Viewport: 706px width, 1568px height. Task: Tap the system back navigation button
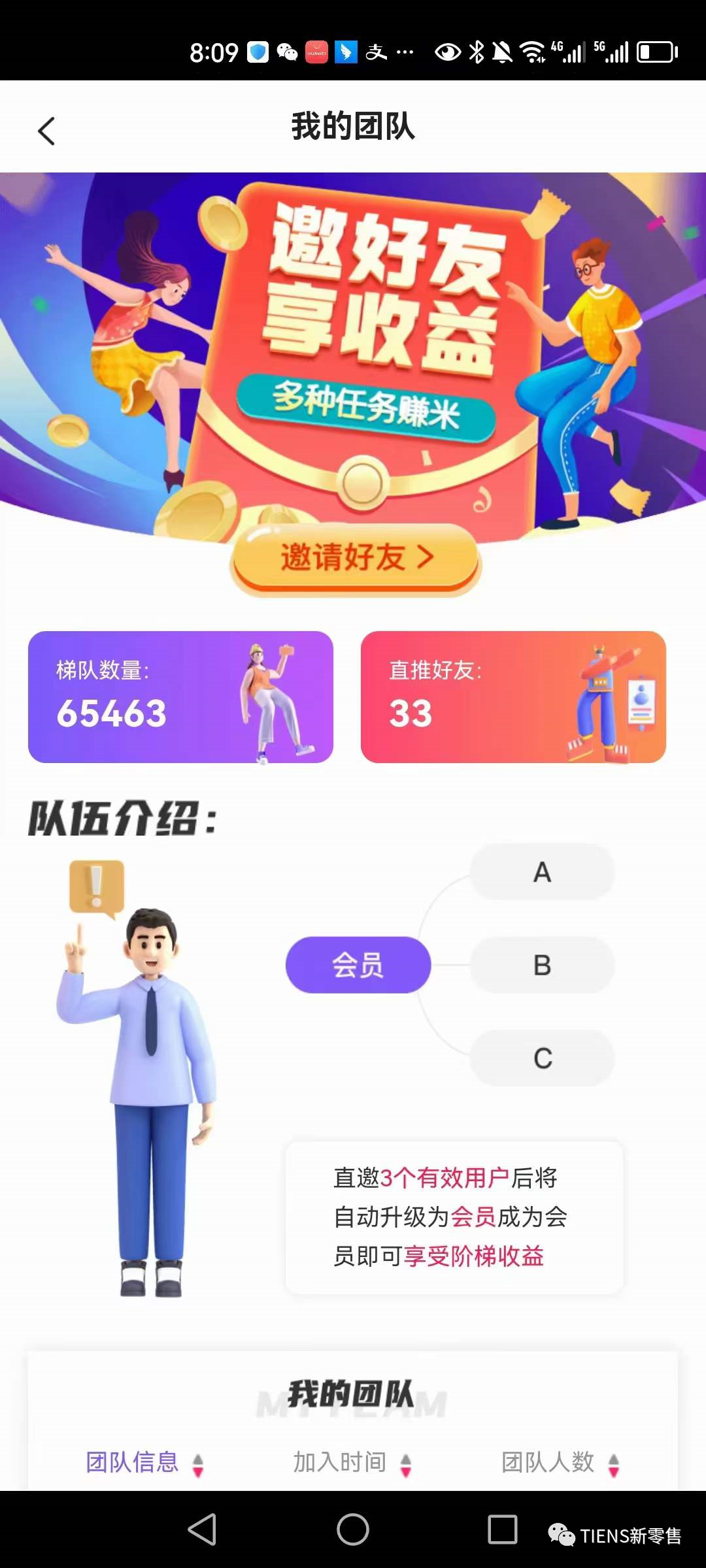tap(202, 1529)
